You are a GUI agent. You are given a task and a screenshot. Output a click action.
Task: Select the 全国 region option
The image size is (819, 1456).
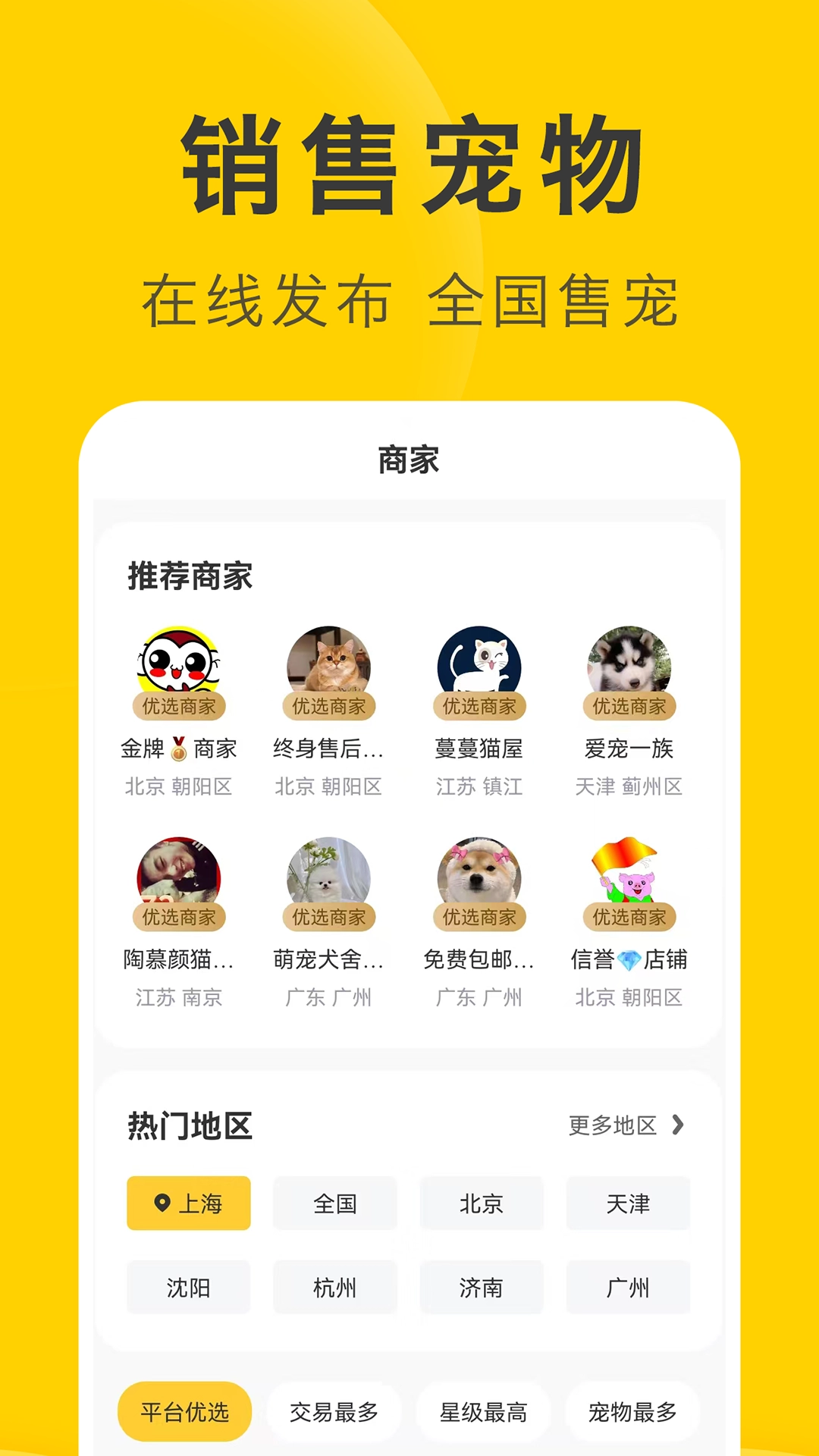[335, 1203]
